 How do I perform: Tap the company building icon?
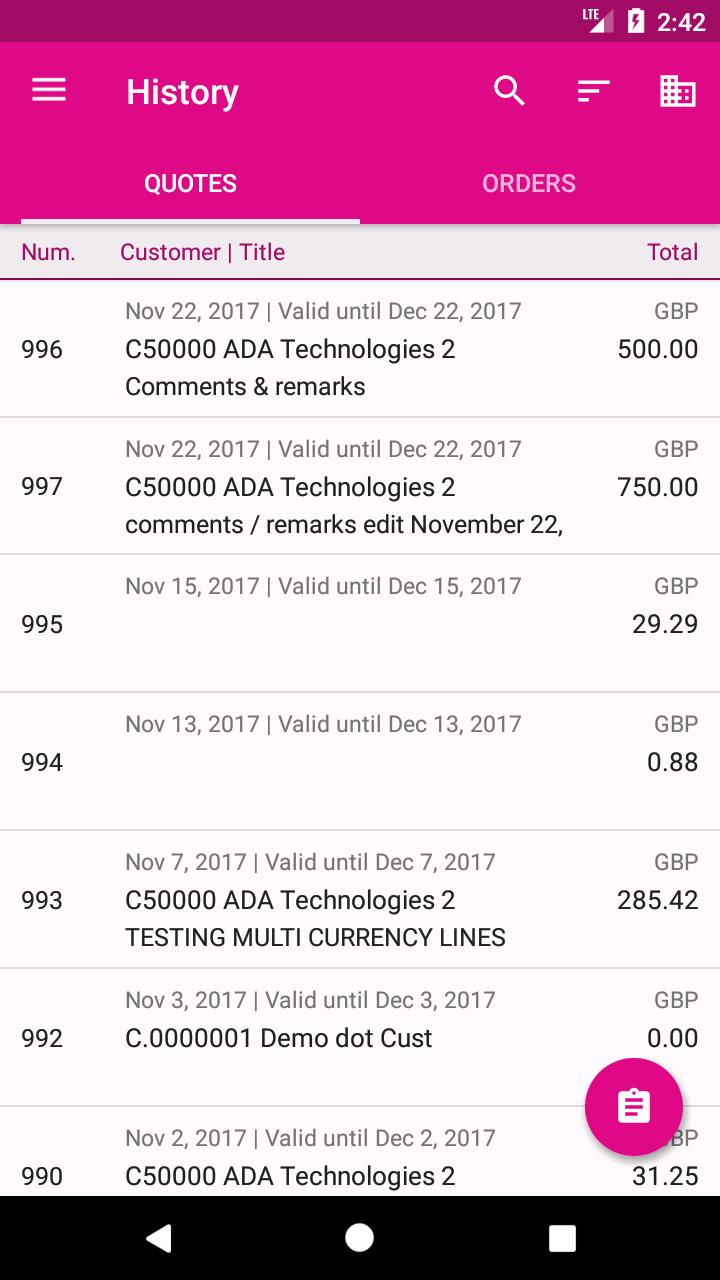pos(678,91)
